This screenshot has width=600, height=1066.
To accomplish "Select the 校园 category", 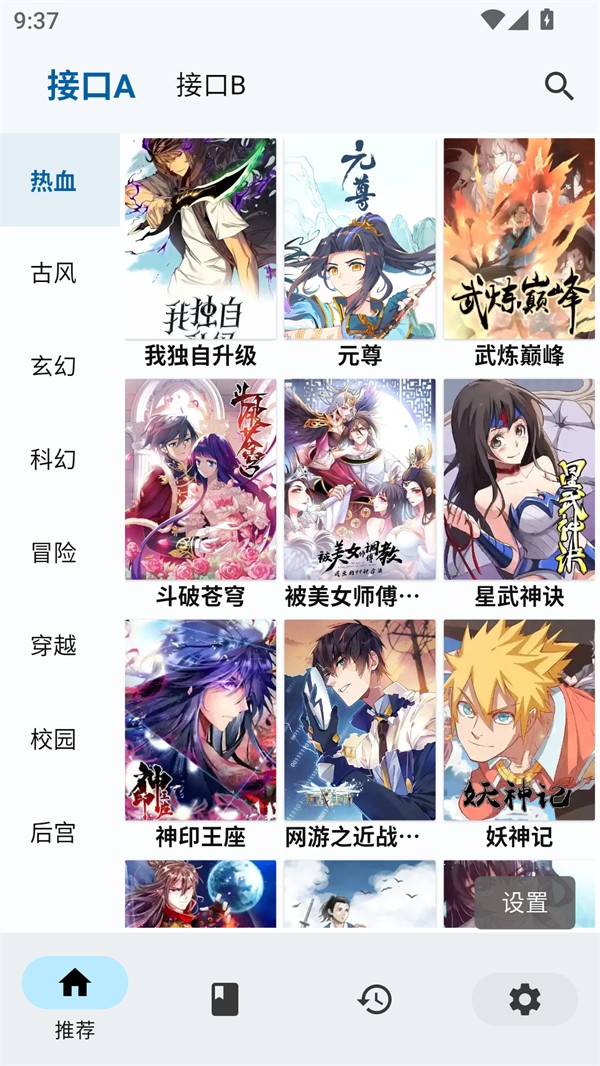I will 54,739.
